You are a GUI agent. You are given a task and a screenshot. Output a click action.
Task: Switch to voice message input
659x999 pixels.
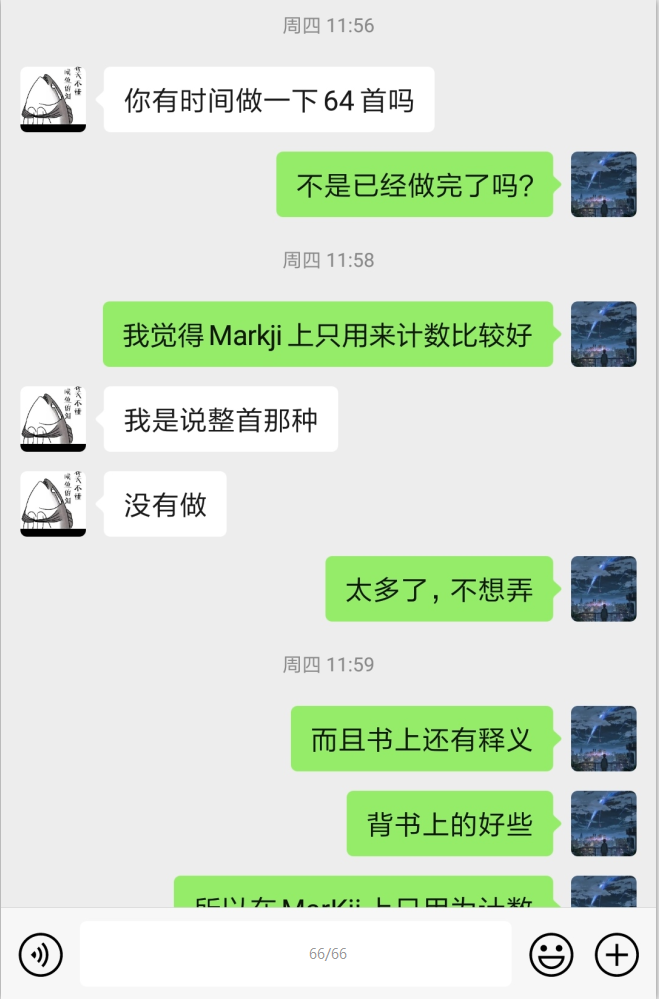coord(41,954)
